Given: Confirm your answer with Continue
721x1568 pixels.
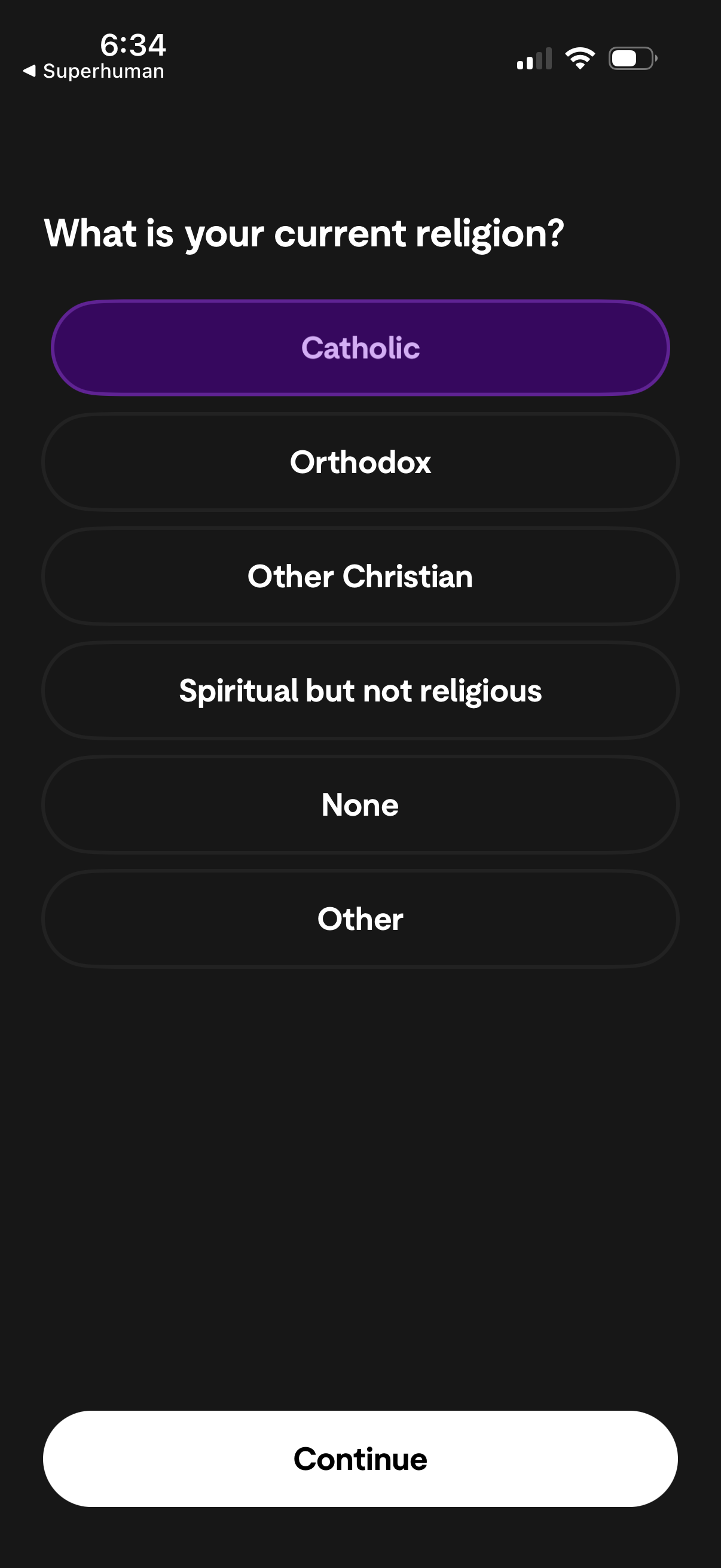Looking at the screenshot, I should (x=360, y=1458).
